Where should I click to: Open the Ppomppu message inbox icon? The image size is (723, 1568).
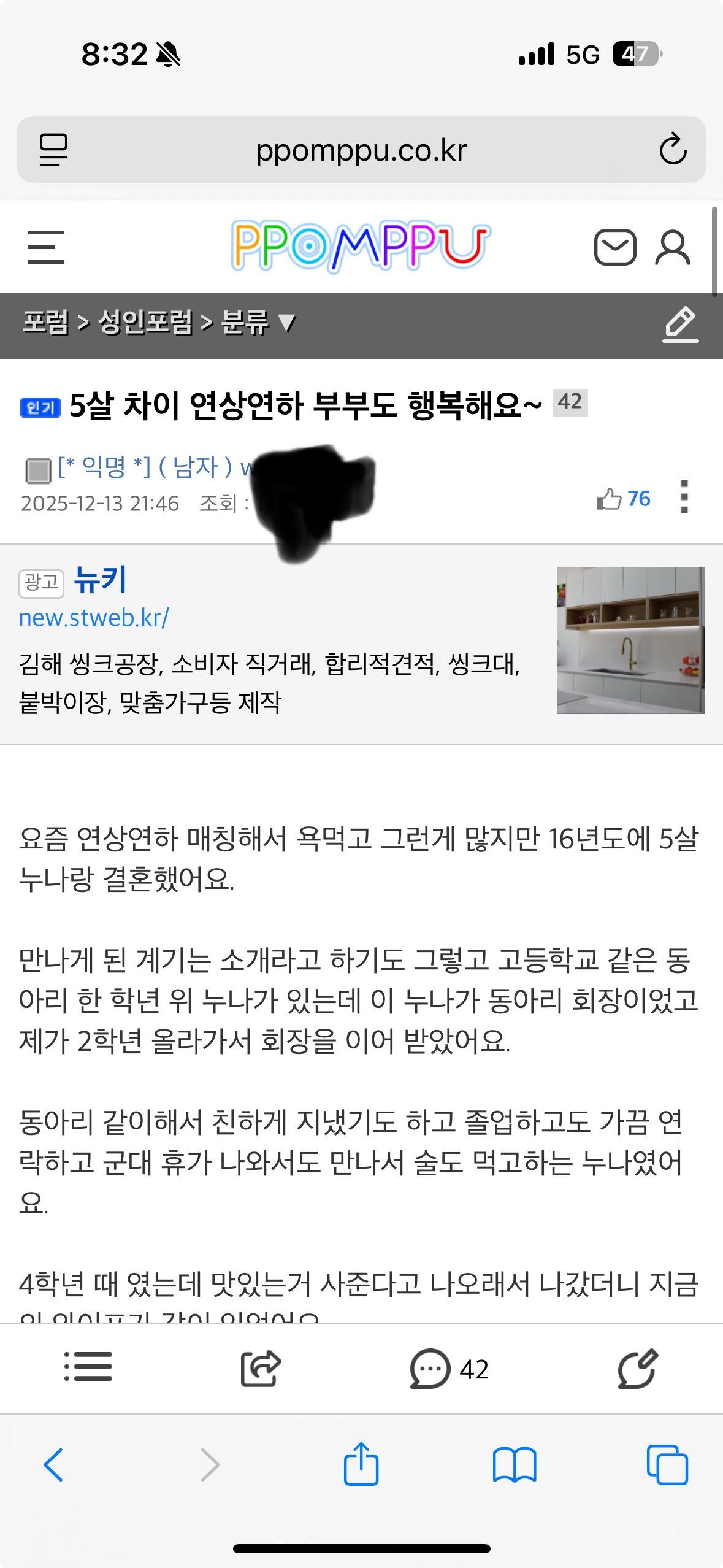click(616, 246)
